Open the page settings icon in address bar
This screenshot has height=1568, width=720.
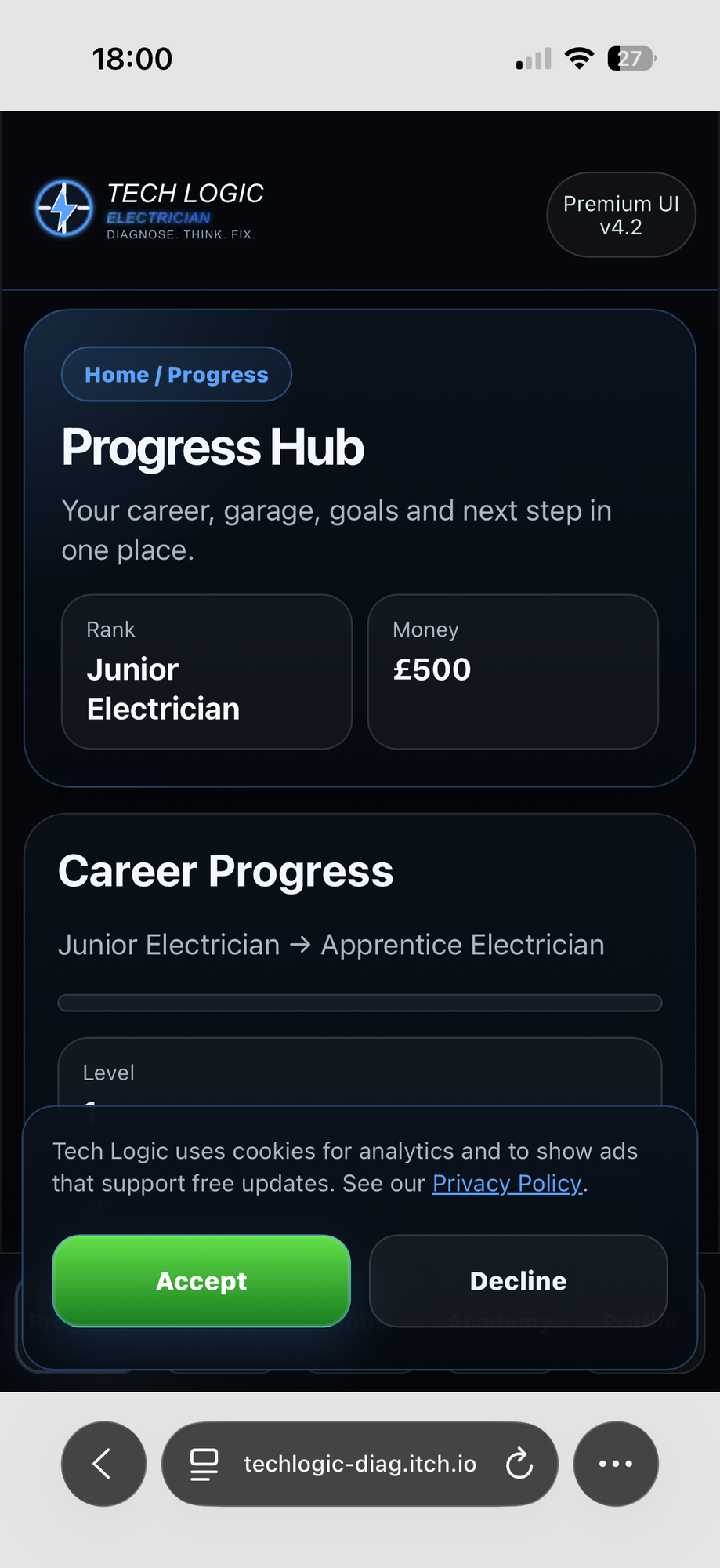pos(204,1464)
